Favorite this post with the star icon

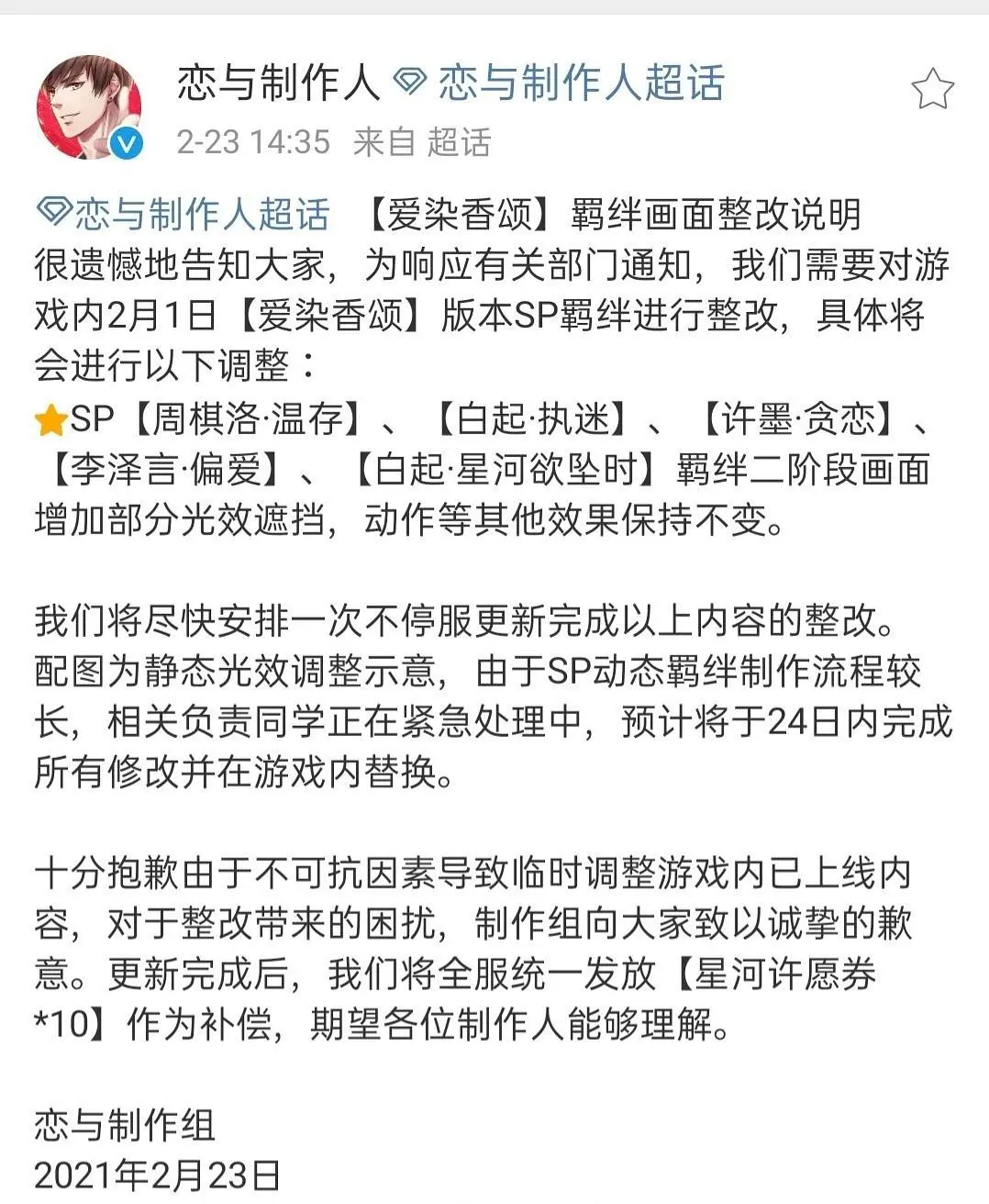932,90
